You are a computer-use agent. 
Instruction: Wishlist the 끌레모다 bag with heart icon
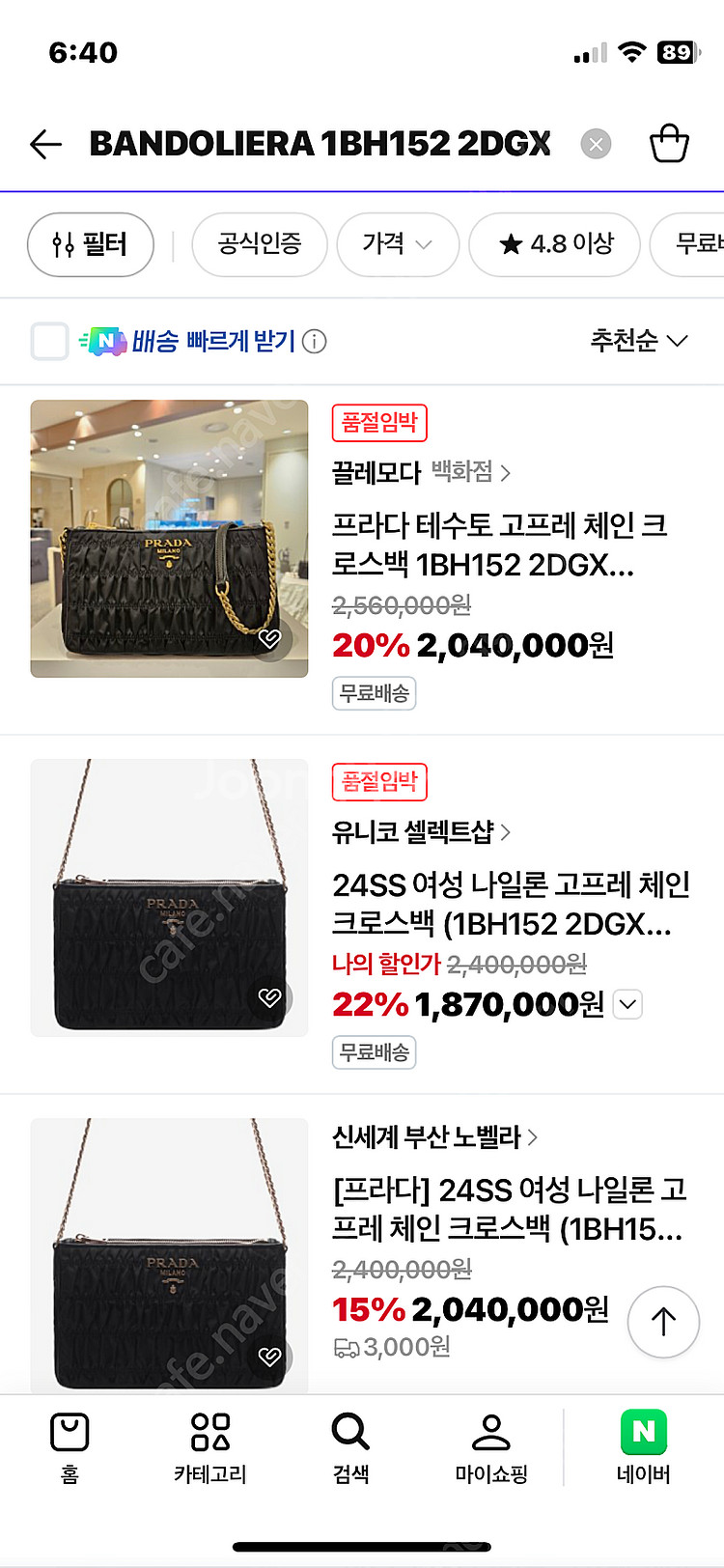[270, 638]
